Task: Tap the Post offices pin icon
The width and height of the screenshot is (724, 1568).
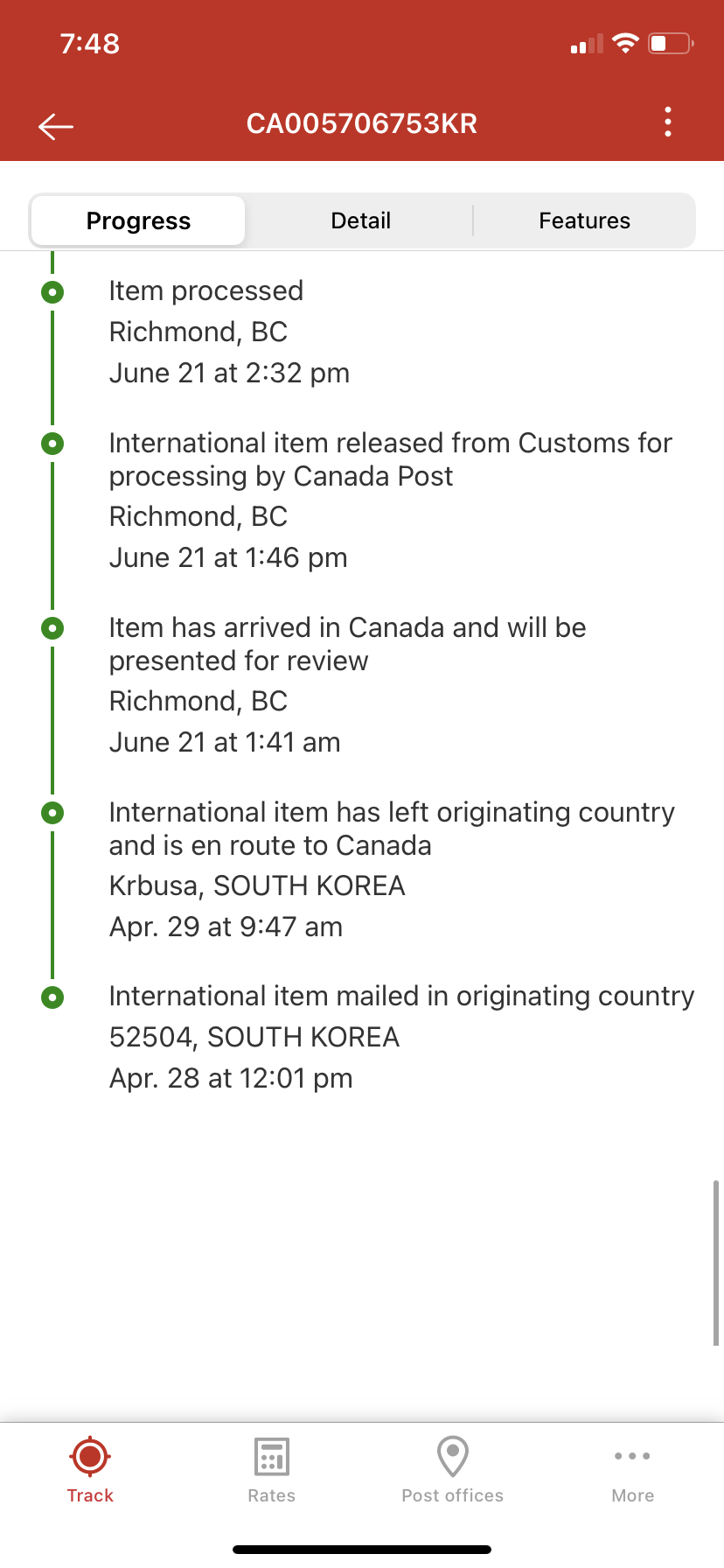Action: (452, 1455)
